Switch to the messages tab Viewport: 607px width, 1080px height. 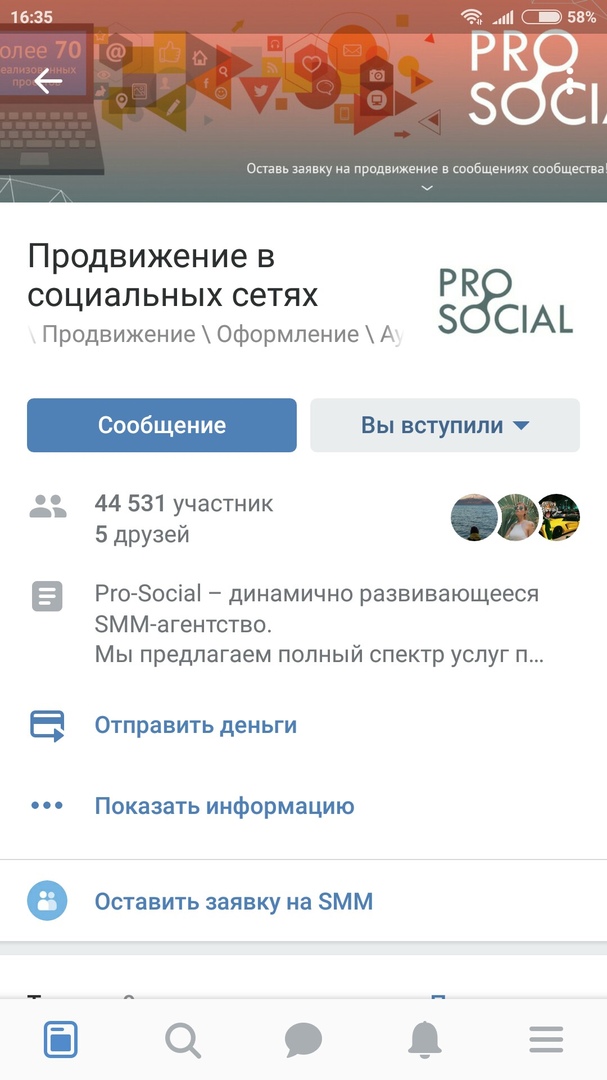pyautogui.click(x=303, y=1041)
